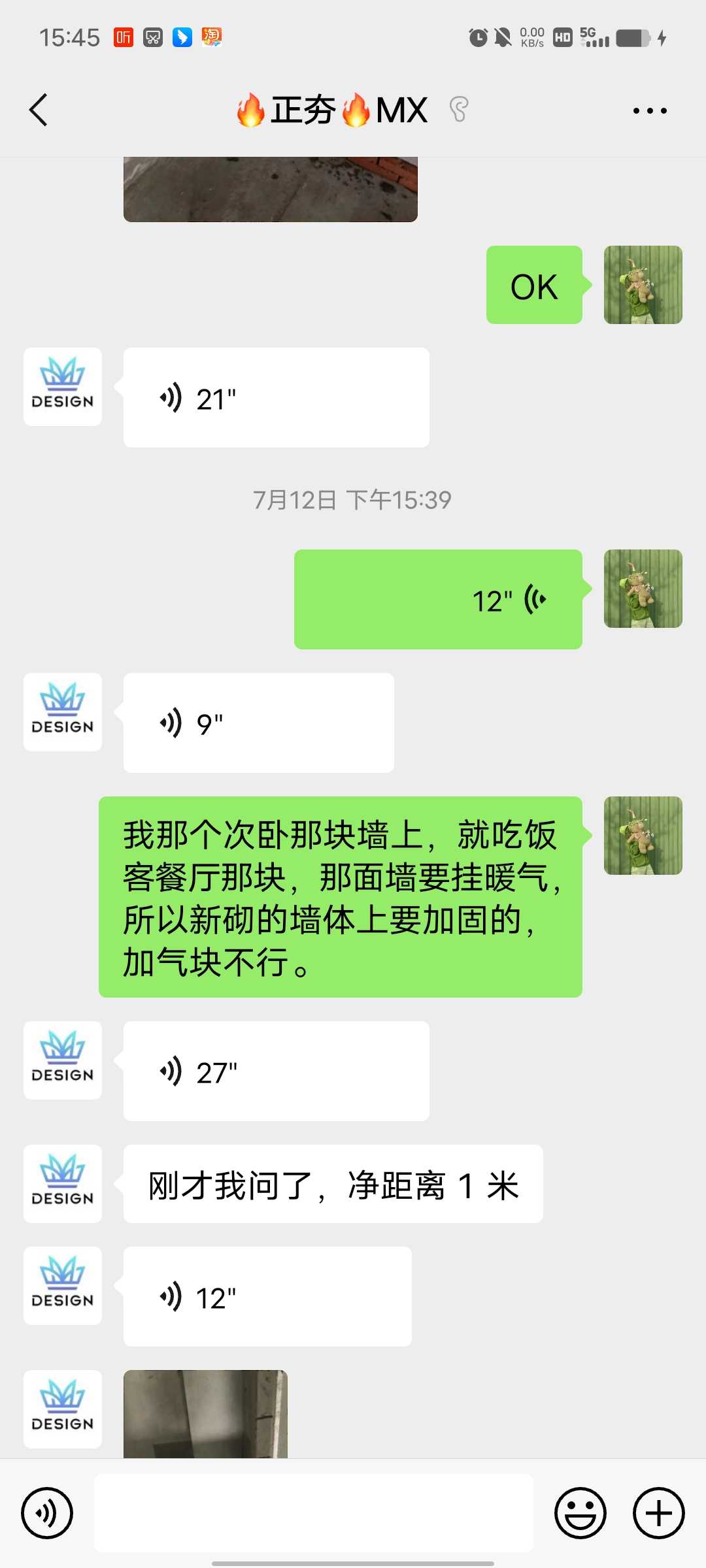This screenshot has width=706, height=1568.
Task: Play the 21" voice message
Action: [x=276, y=398]
